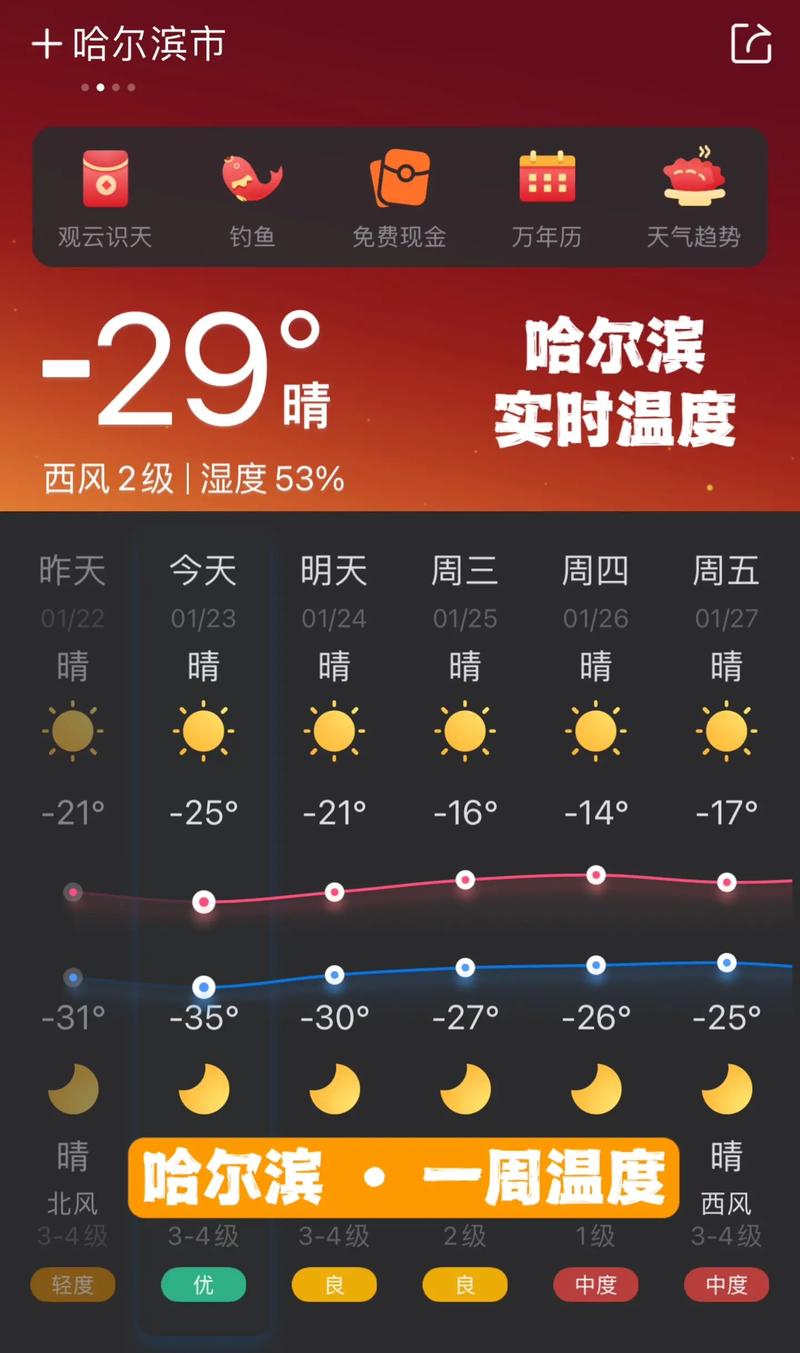Viewport: 800px width, 1353px height.
Task: Tap the high temperature point above 周四
Action: click(595, 874)
